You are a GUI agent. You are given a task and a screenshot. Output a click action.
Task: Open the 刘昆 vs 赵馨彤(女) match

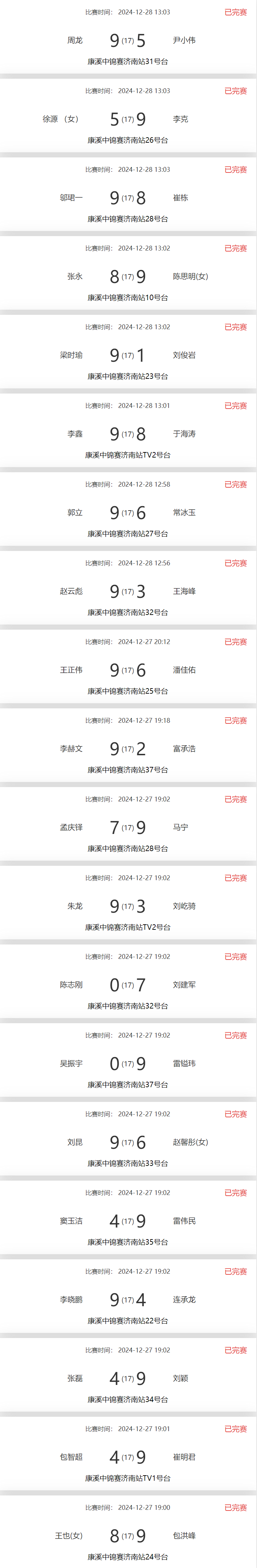coord(128,1142)
